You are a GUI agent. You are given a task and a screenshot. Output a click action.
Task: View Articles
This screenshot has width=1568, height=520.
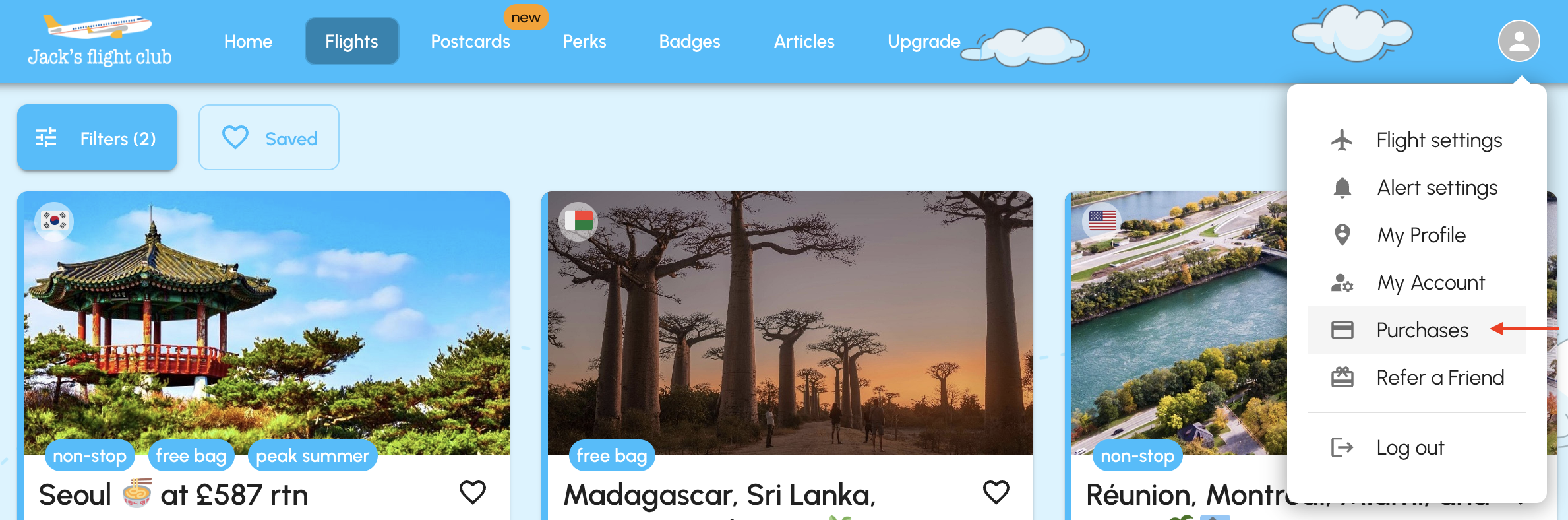pos(804,42)
